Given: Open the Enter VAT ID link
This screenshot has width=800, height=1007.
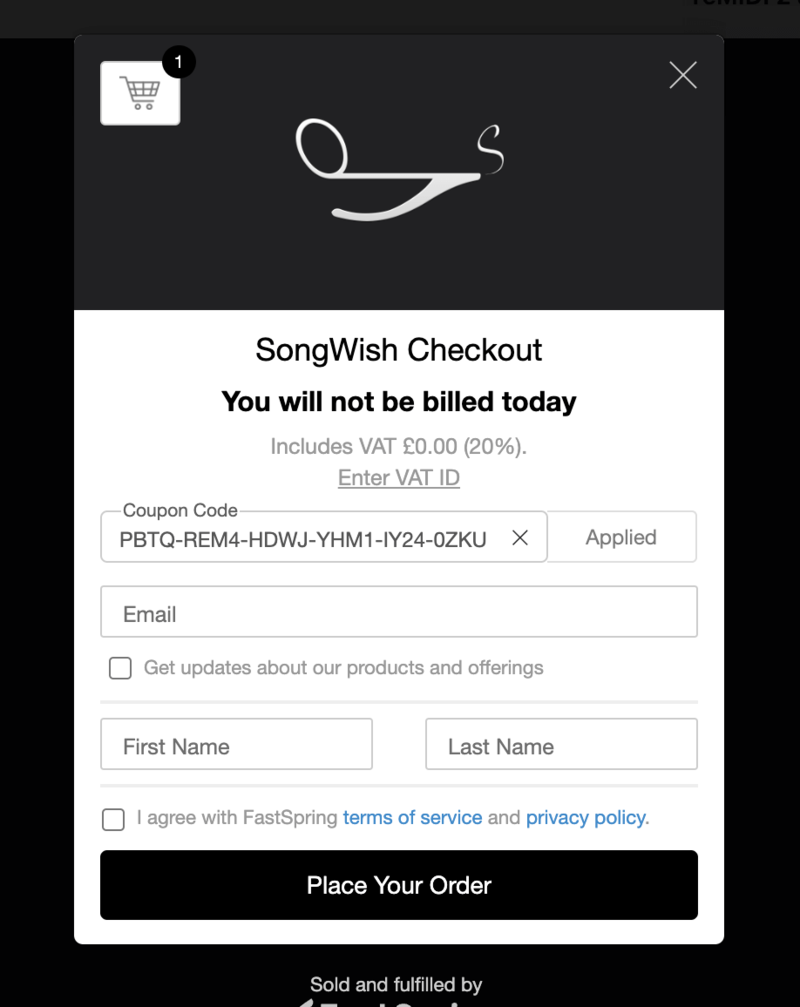Looking at the screenshot, I should click(399, 478).
